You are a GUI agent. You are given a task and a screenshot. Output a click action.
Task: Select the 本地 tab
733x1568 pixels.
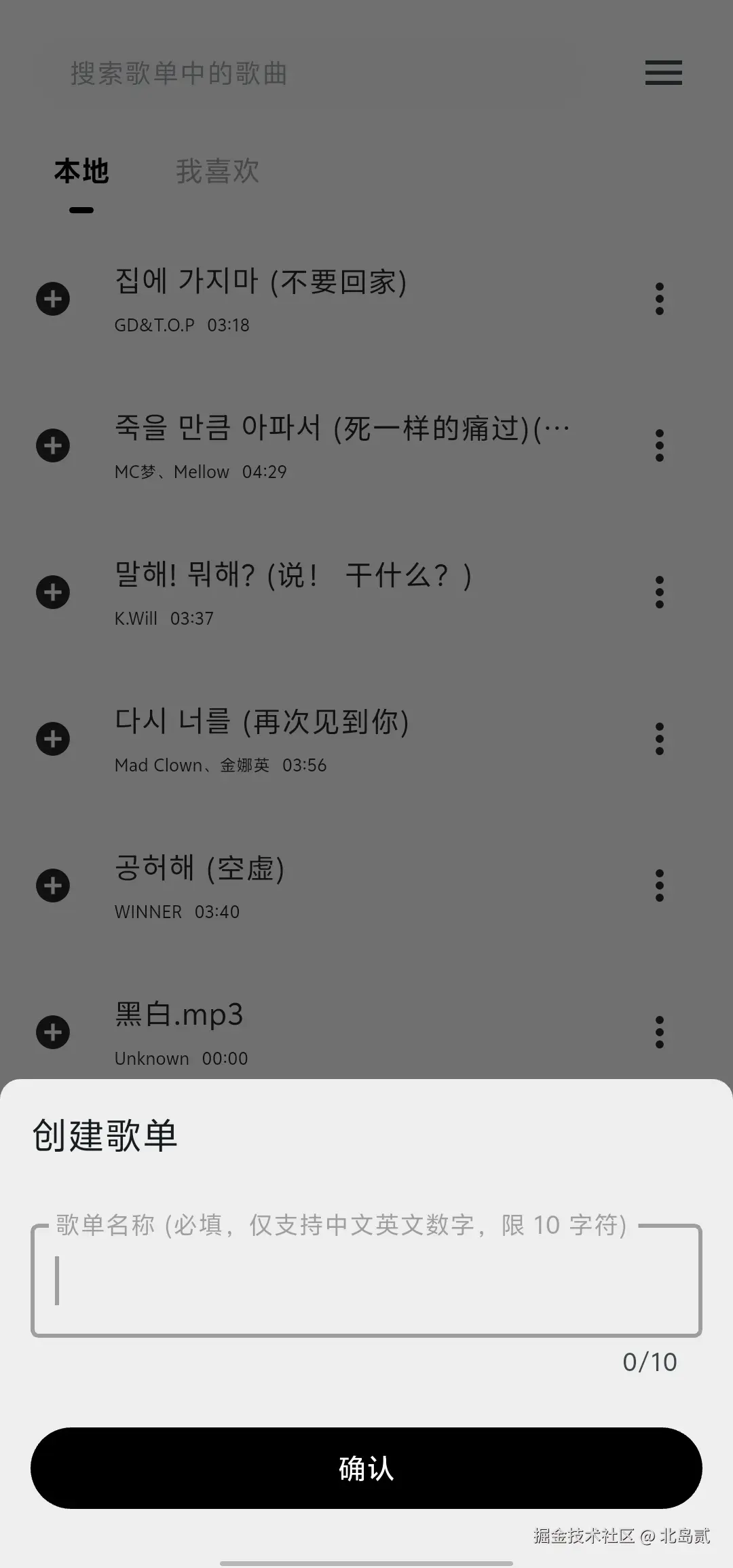[x=81, y=171]
